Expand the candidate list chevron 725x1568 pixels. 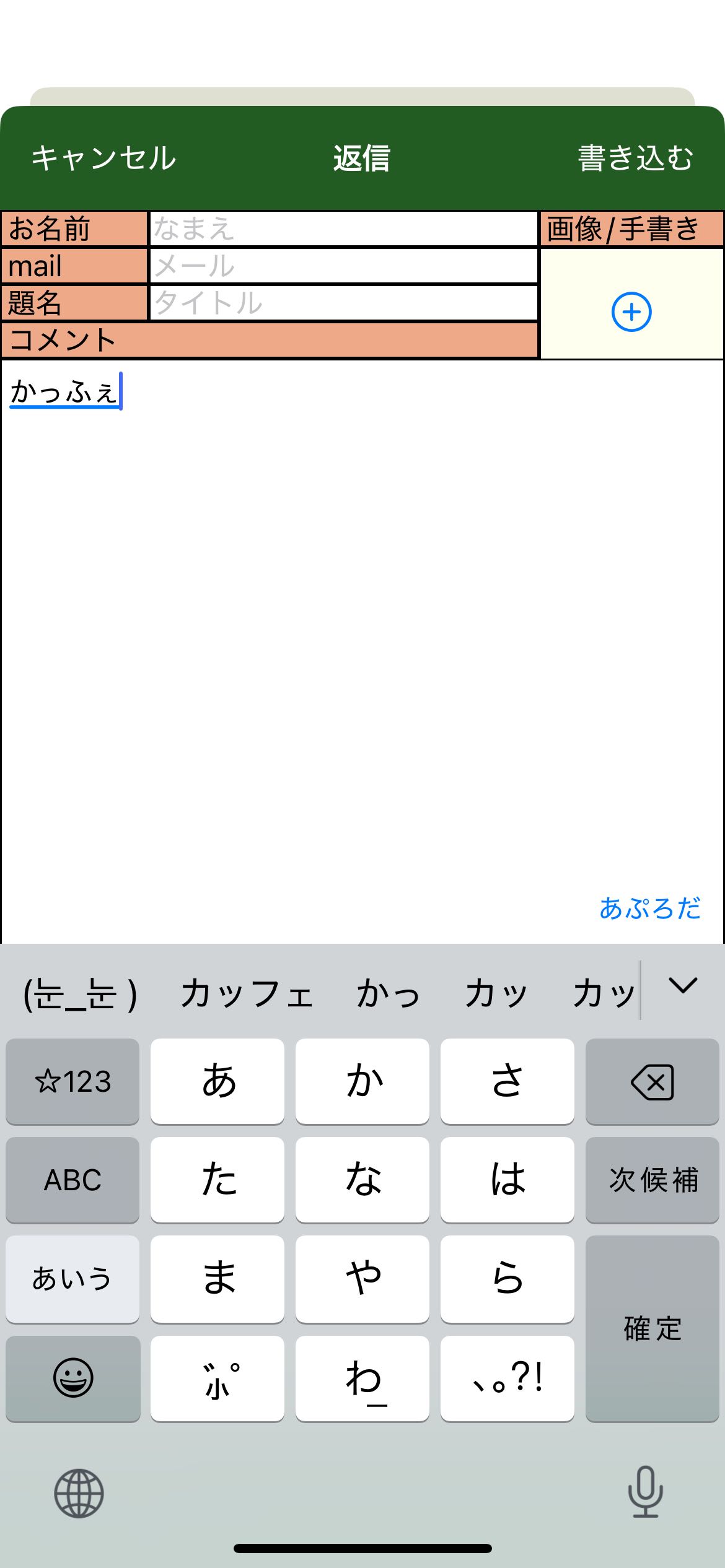click(683, 987)
